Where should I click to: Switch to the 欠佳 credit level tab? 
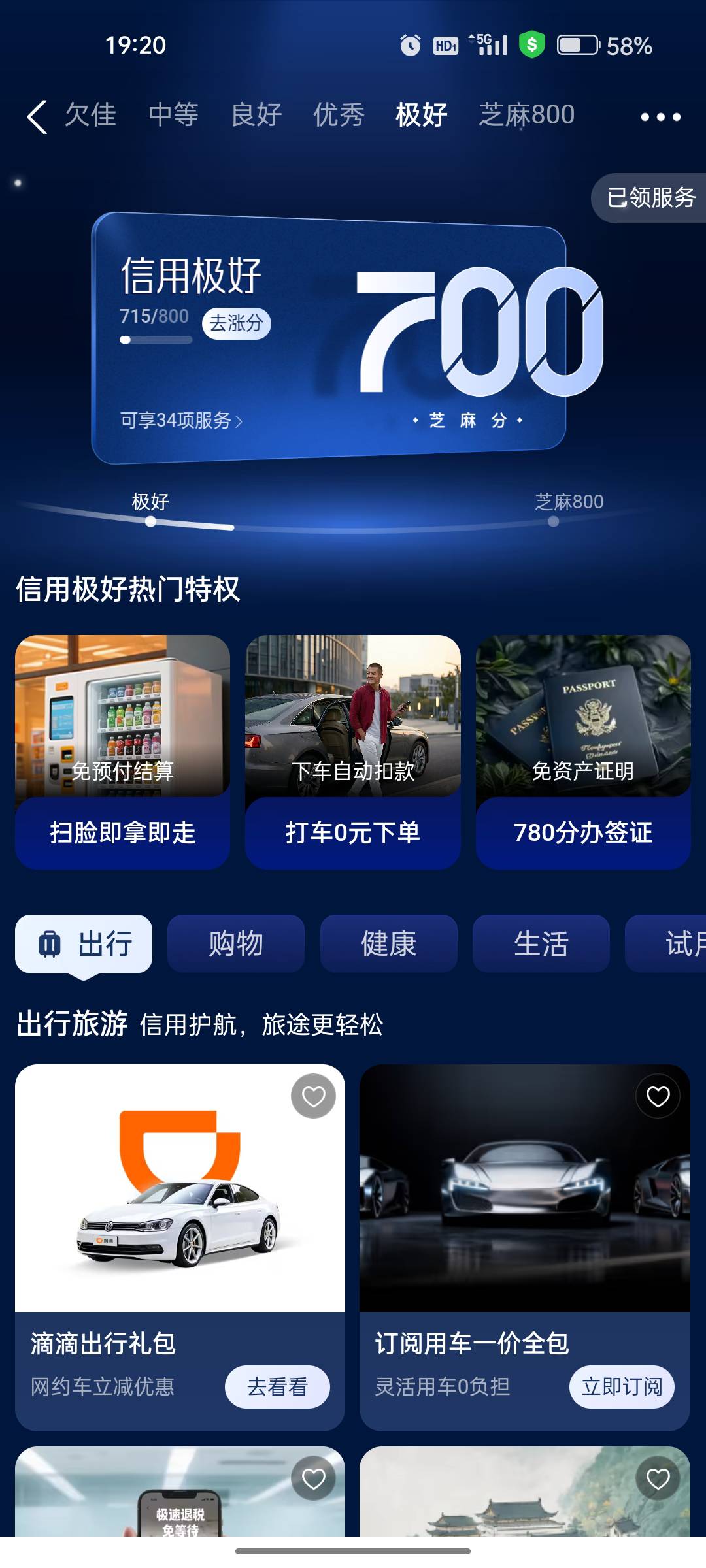click(x=90, y=115)
